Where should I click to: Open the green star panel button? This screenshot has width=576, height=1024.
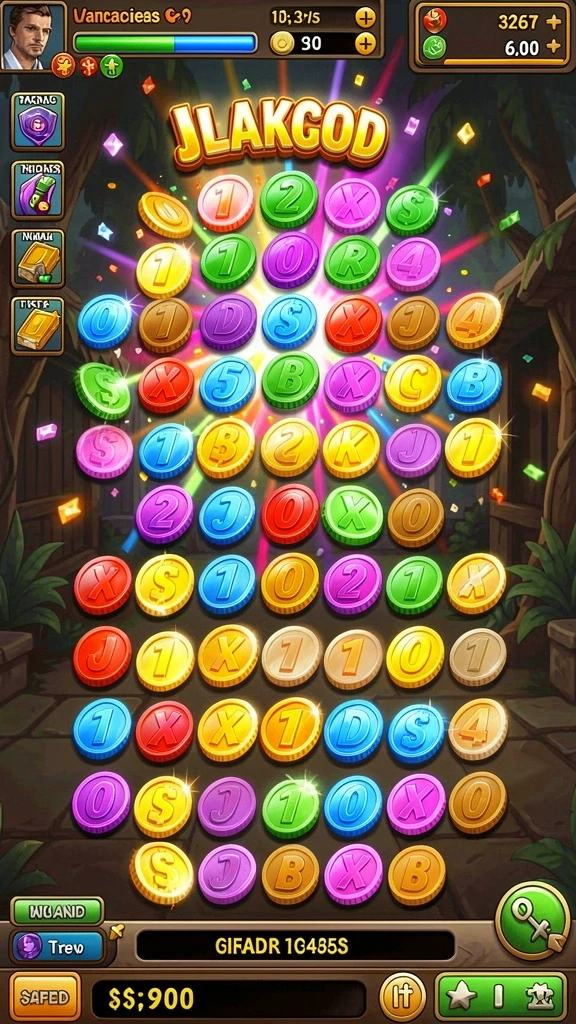pyautogui.click(x=502, y=998)
